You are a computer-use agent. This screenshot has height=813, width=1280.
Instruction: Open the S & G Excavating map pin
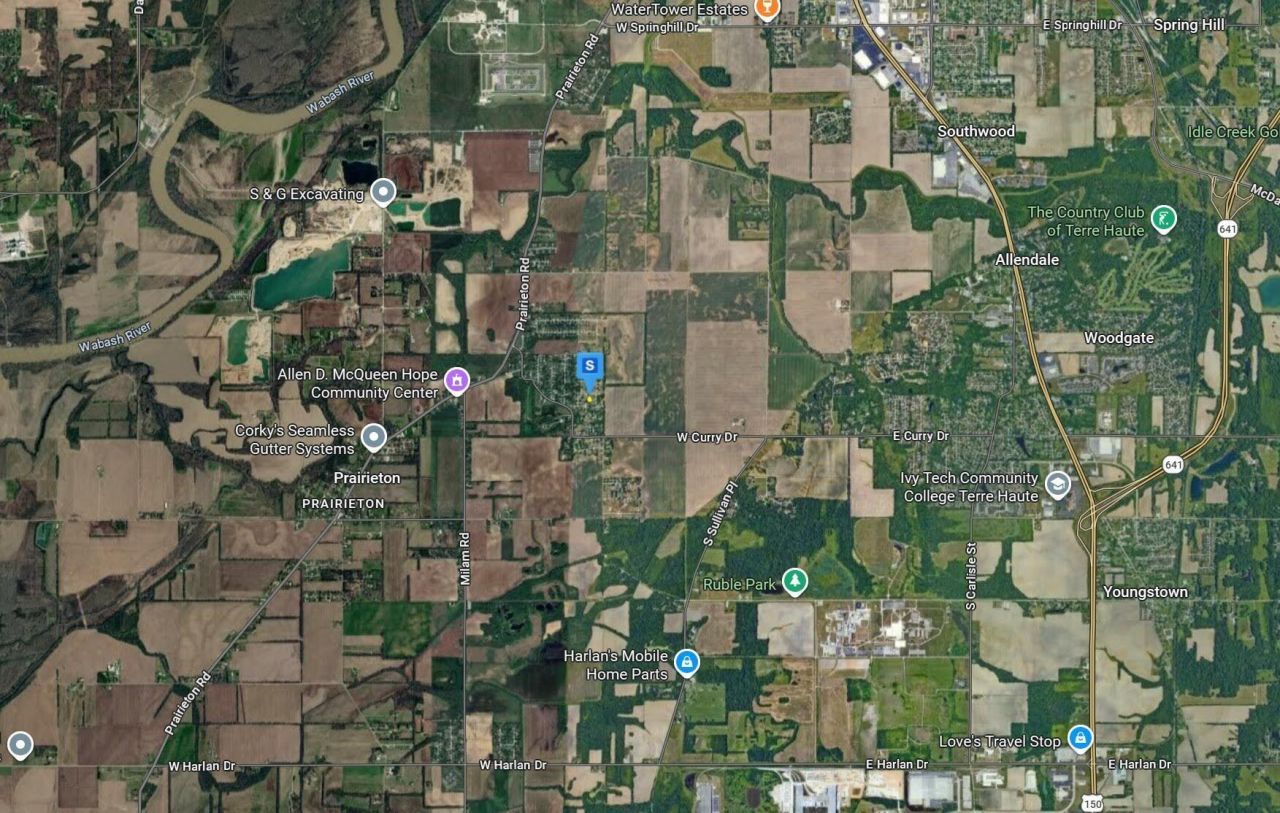point(383,190)
